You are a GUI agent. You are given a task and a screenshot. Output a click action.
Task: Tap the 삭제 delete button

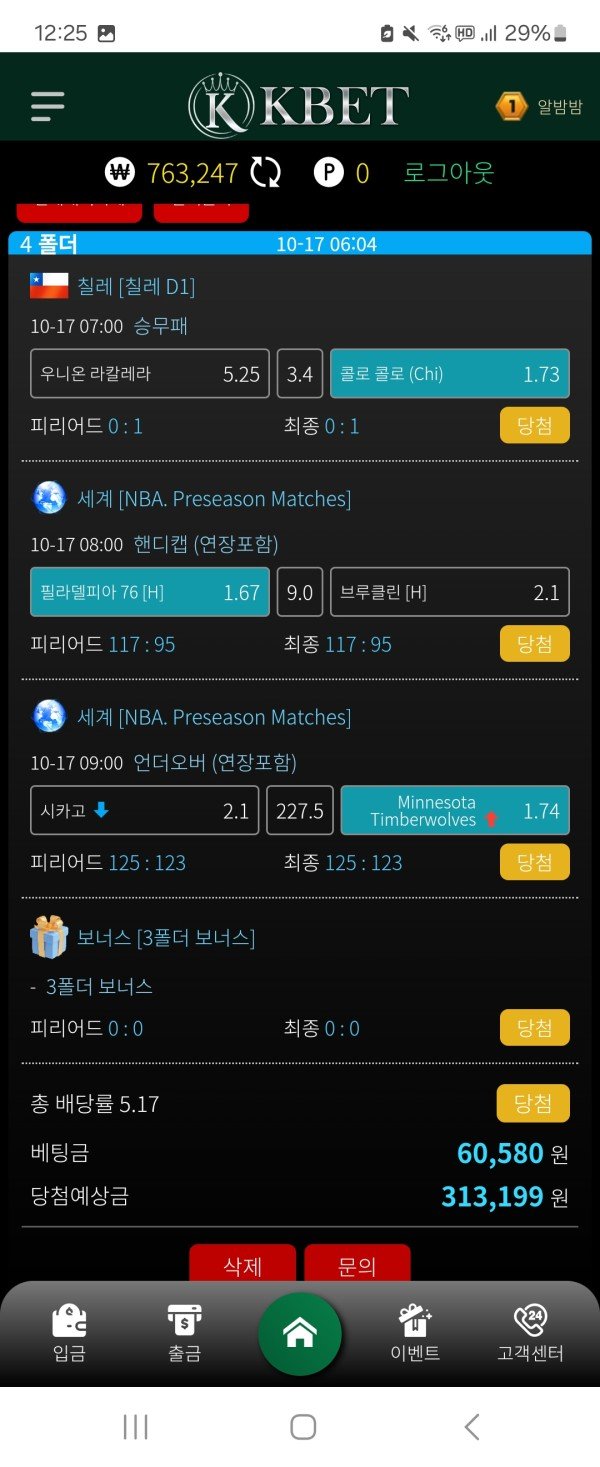242,1265
